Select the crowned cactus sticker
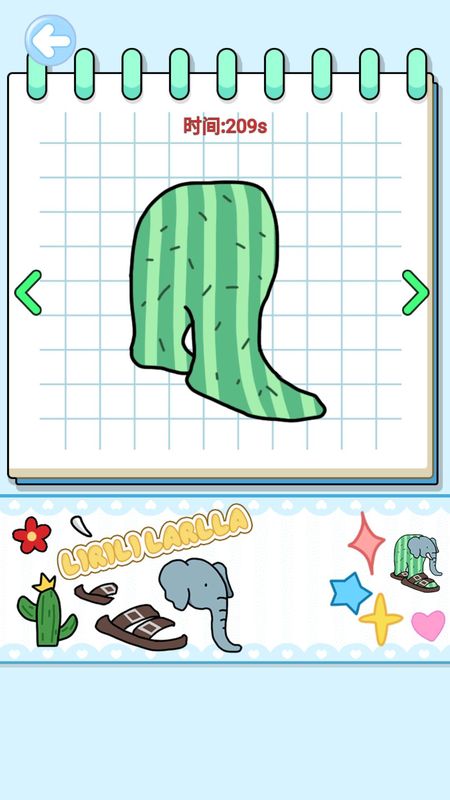Screen dimensions: 450x800 coord(46,611)
